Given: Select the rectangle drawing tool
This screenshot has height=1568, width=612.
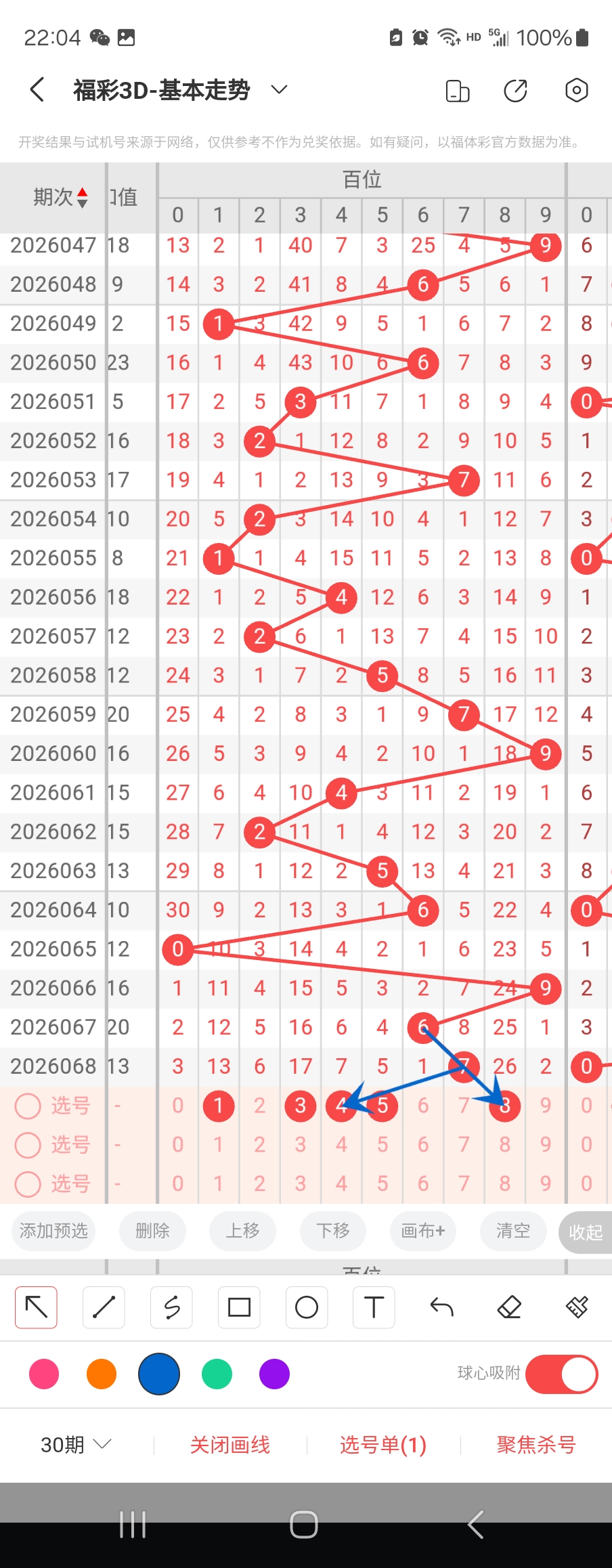Looking at the screenshot, I should point(239,1307).
